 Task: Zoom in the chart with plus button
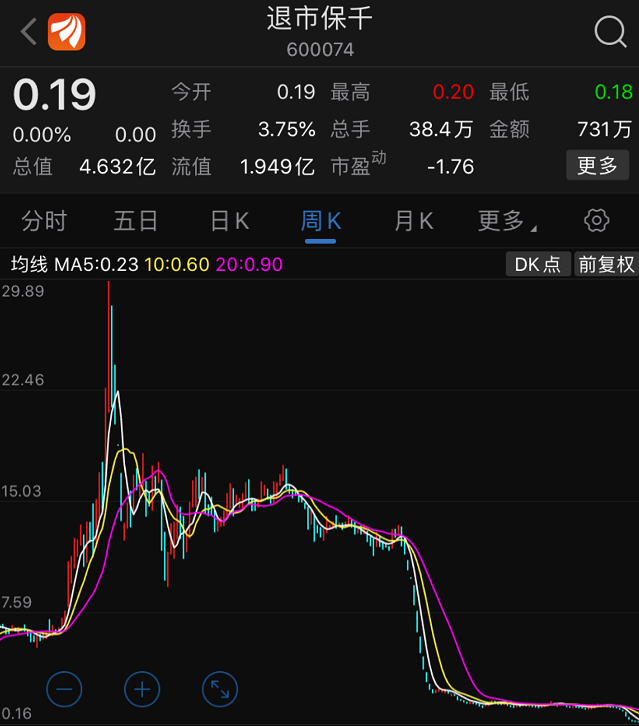pos(142,689)
